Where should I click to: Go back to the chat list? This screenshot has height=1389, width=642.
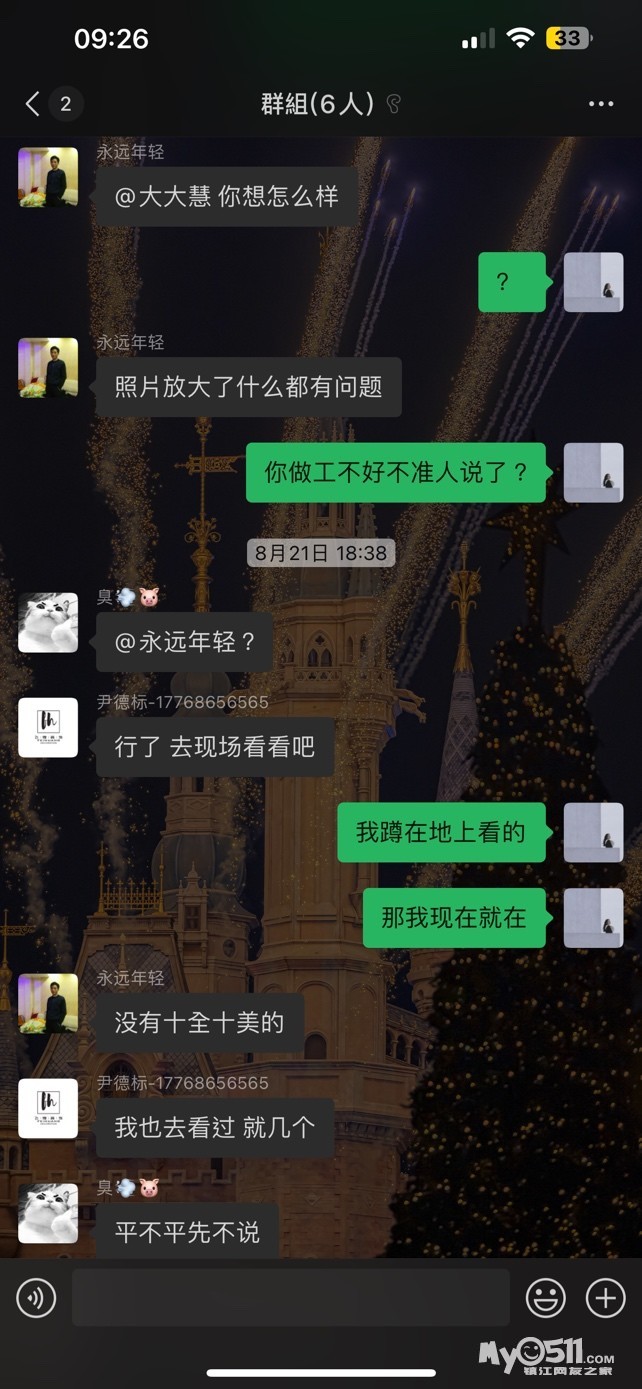(33, 104)
